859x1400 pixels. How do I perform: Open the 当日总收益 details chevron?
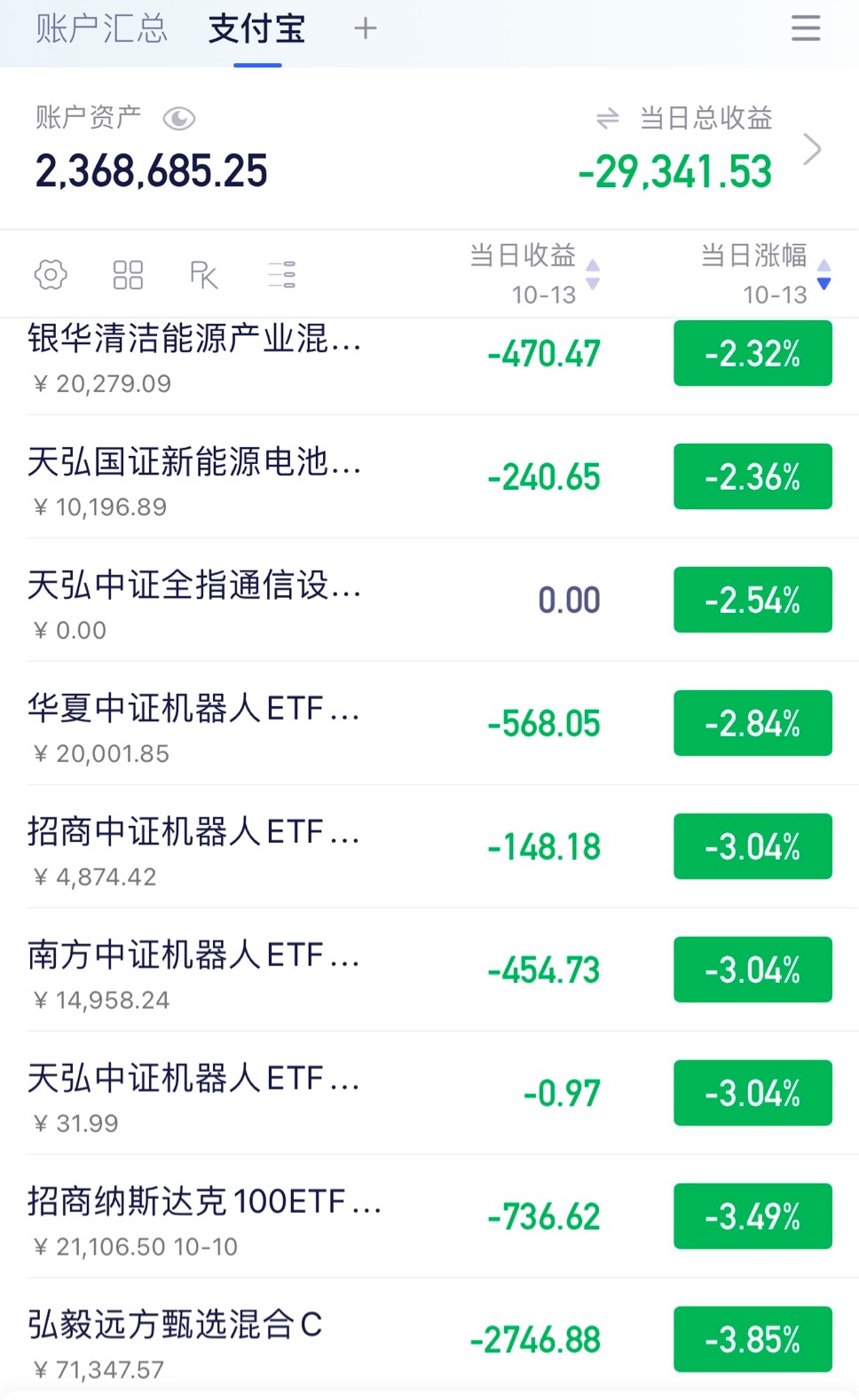pos(811,149)
